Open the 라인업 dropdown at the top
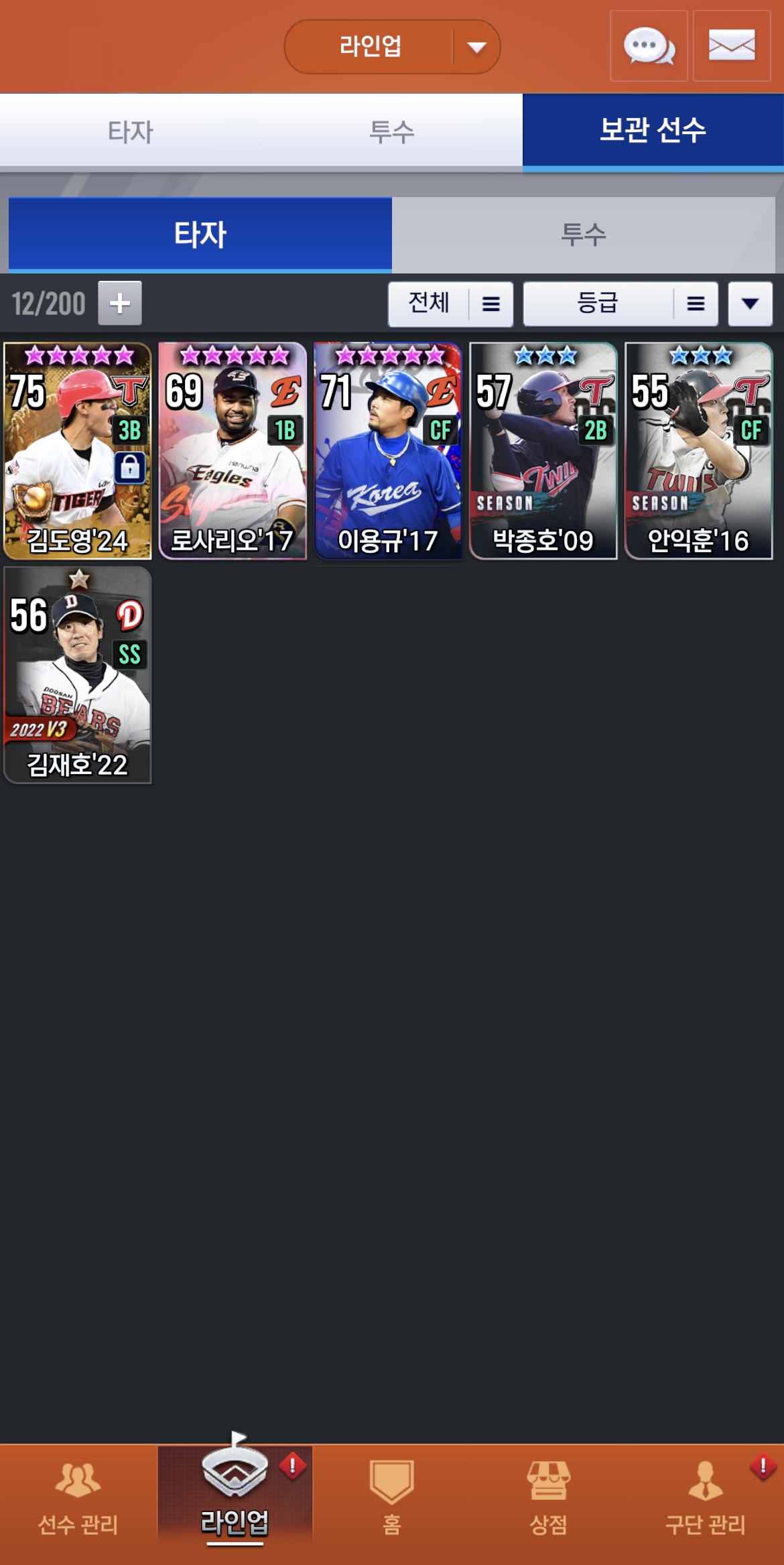This screenshot has width=784, height=1565. (x=392, y=47)
